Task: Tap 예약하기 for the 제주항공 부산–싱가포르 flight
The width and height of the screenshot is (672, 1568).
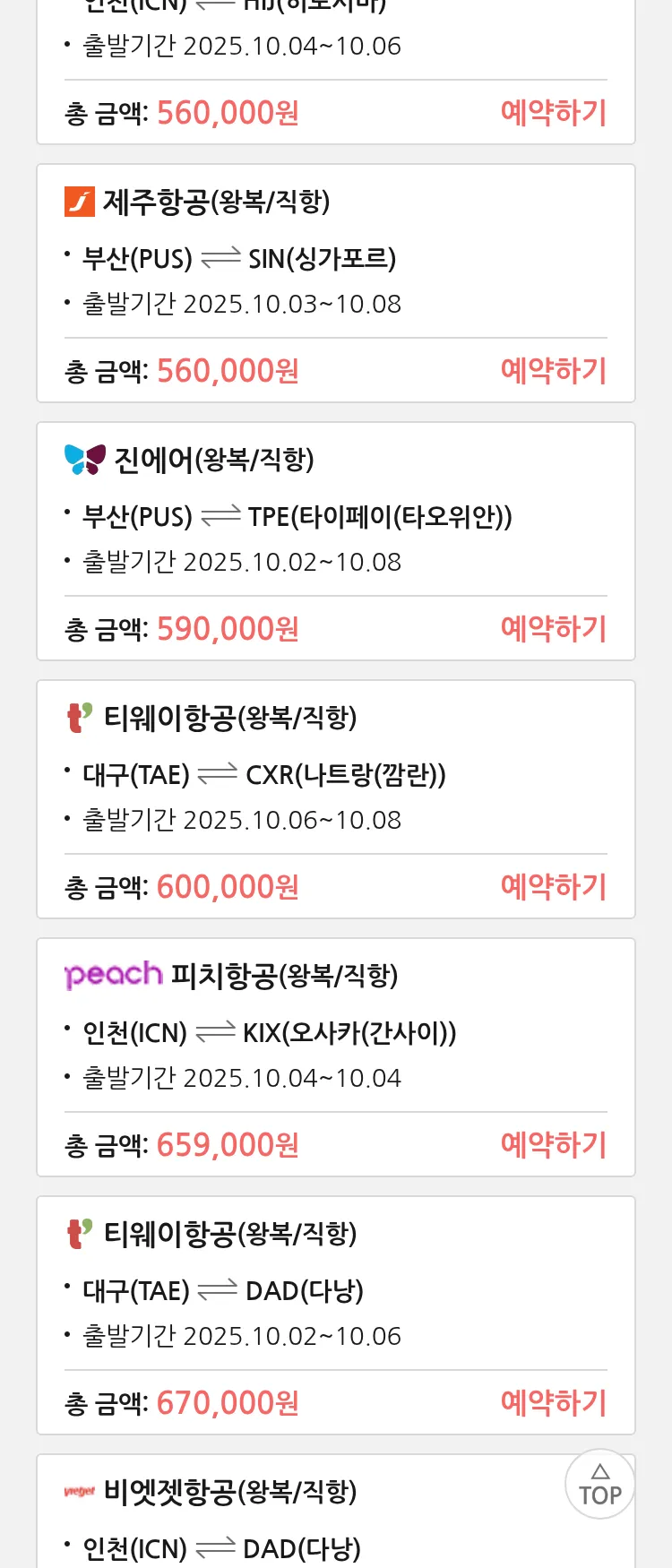Action: 553,371
